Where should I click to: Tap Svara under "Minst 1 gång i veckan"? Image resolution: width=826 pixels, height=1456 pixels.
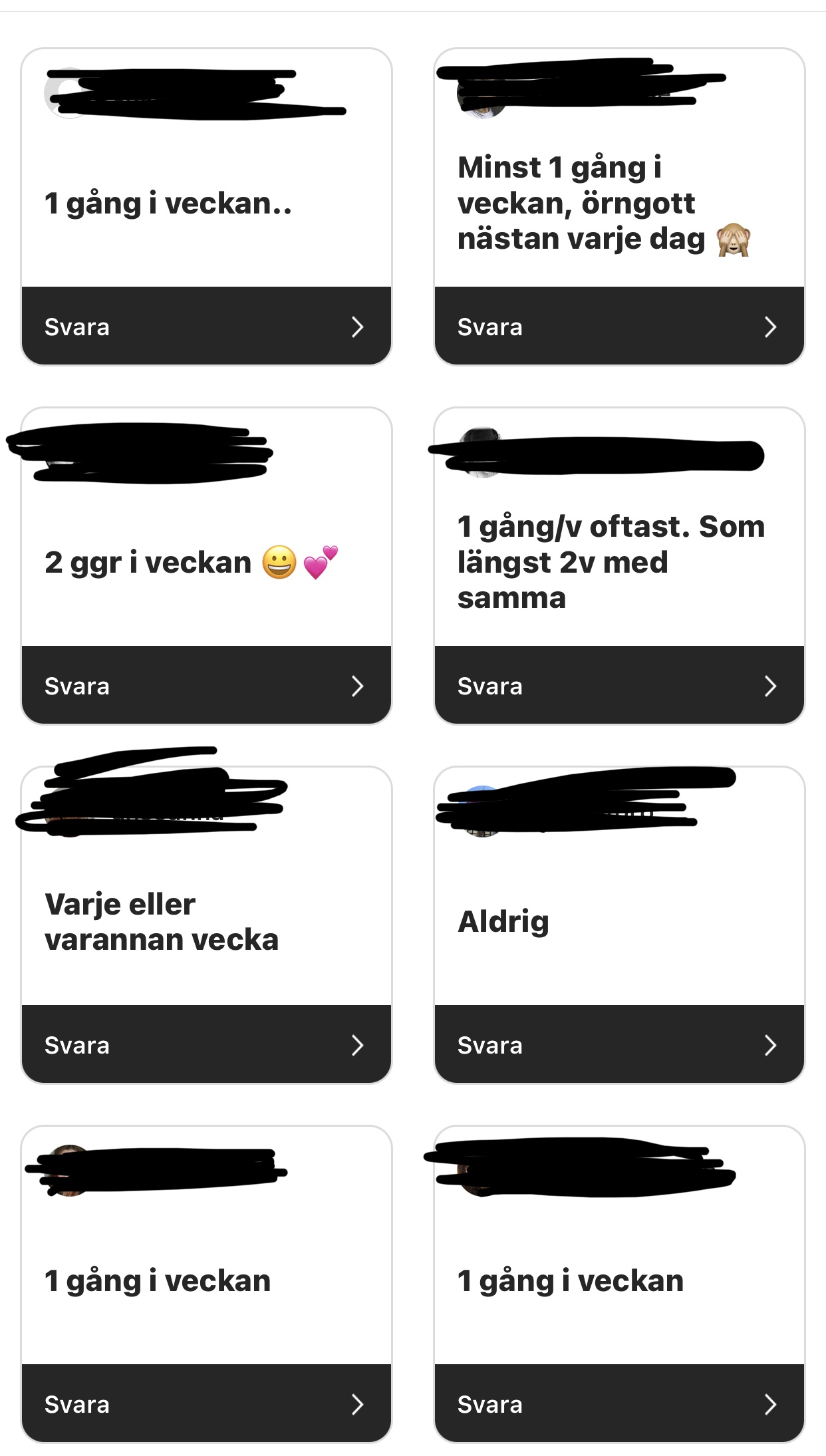pos(619,327)
